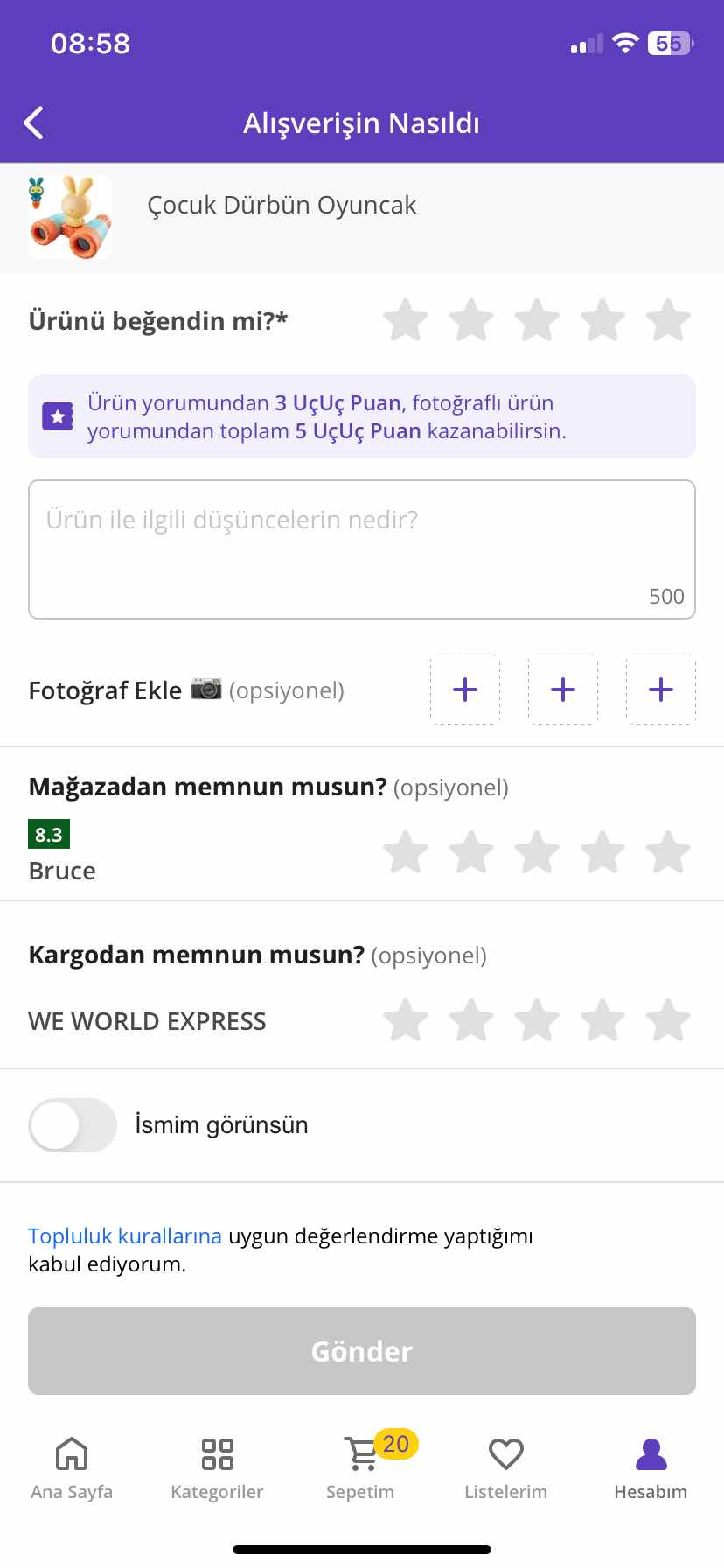Viewport: 724px width, 1568px height.
Task: Rate WE WORLD EXPRESS shipping three stars
Action: point(537,1019)
